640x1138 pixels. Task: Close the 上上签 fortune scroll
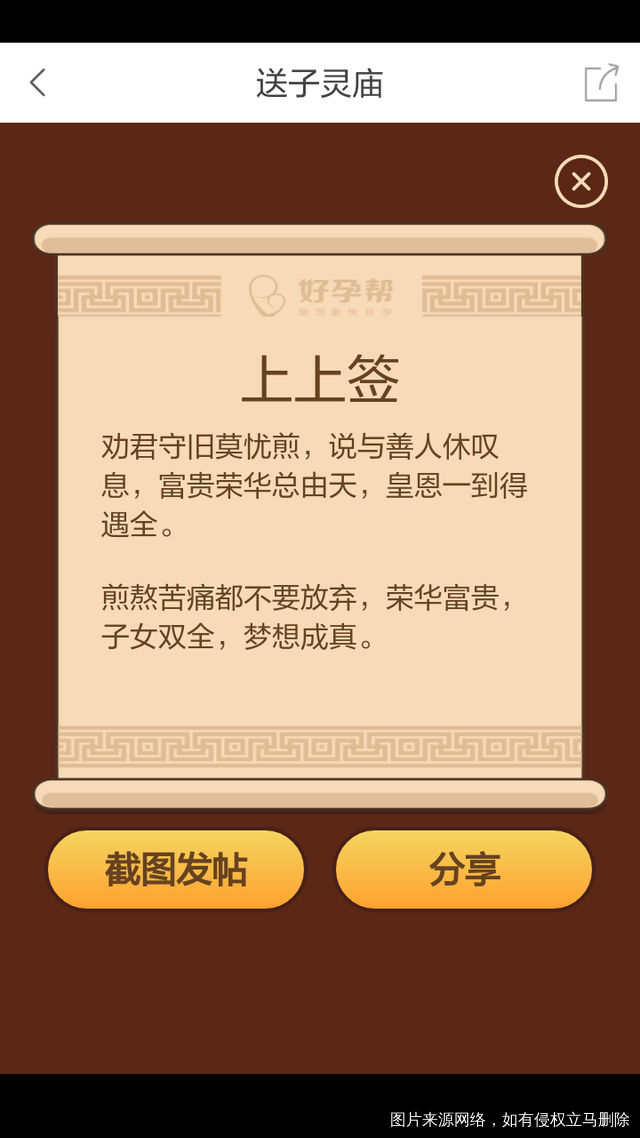coord(581,182)
